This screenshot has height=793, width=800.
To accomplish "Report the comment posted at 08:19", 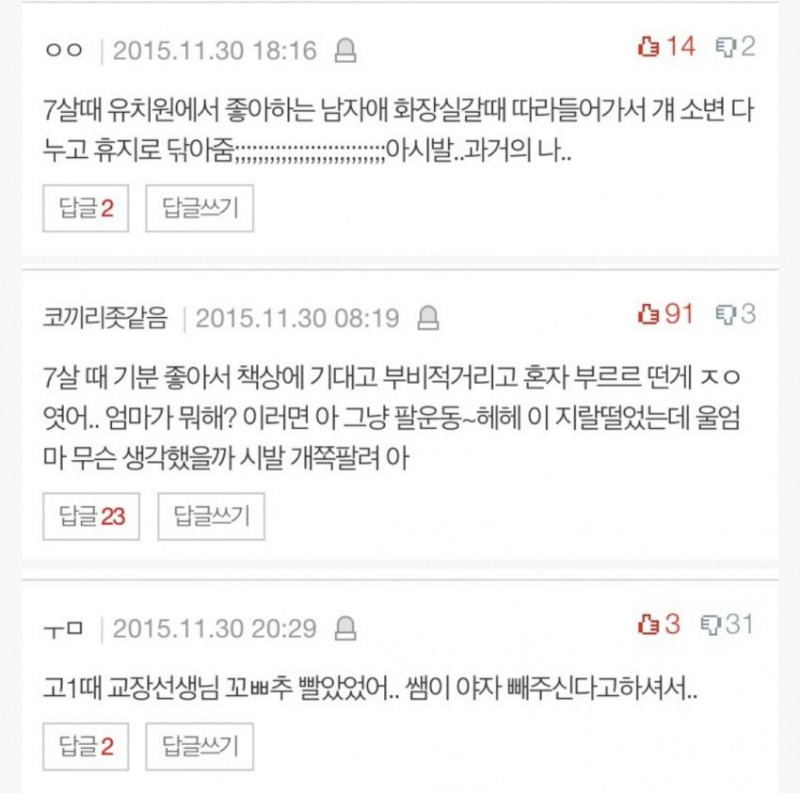I will pos(427,319).
